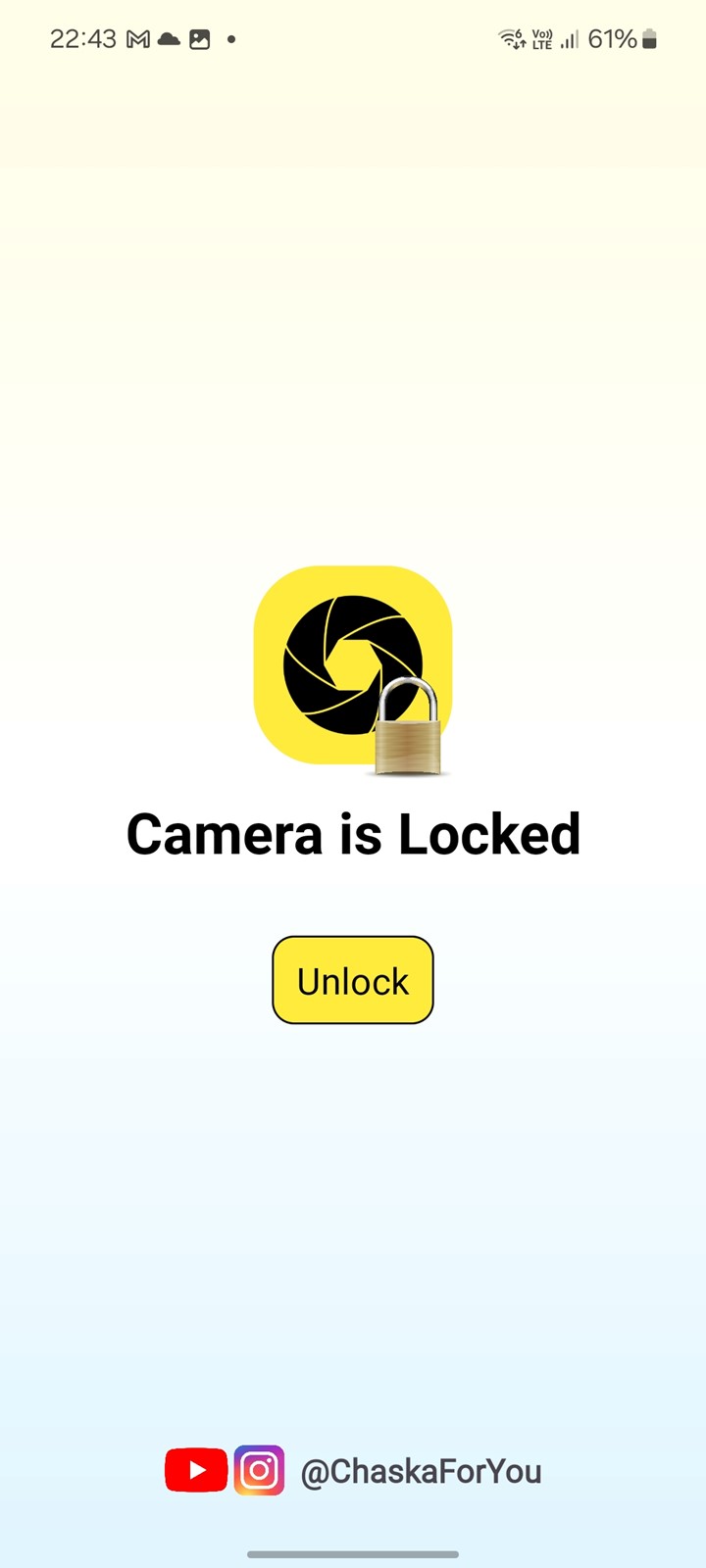
Task: Open the YouTube icon link
Action: click(x=196, y=1470)
